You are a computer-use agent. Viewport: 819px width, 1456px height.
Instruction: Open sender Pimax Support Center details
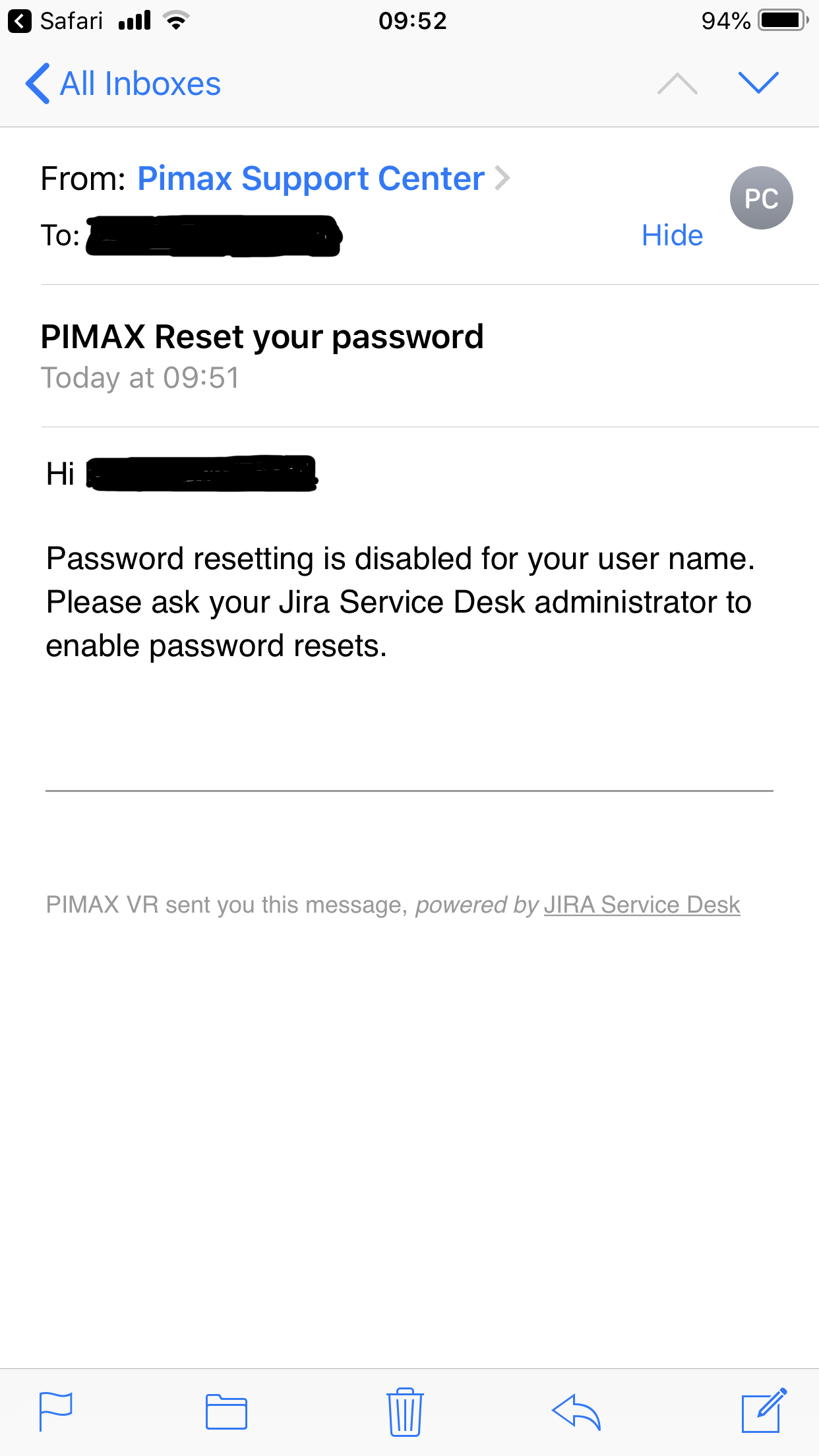[x=311, y=179]
